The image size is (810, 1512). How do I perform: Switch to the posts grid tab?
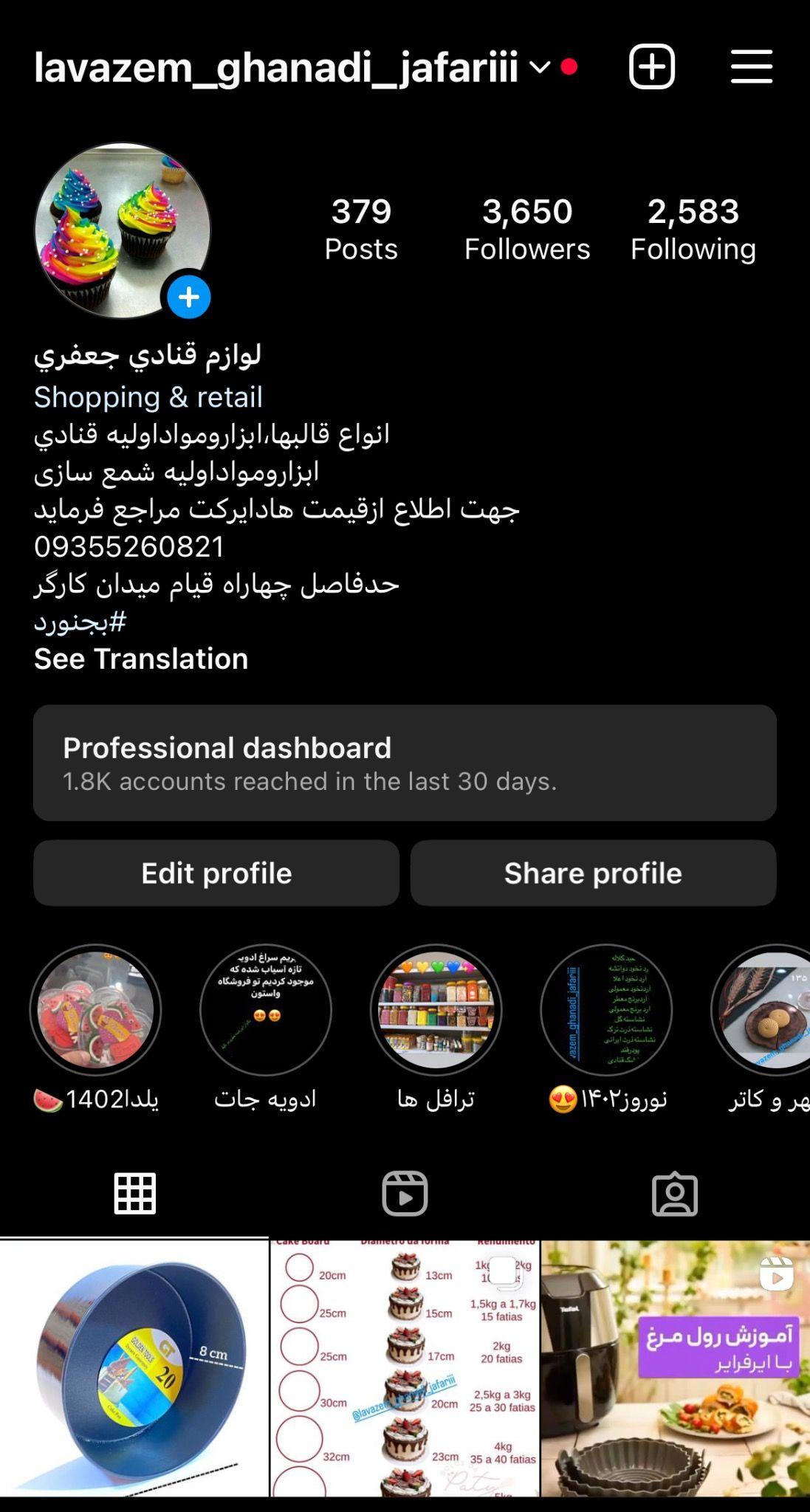(134, 1194)
